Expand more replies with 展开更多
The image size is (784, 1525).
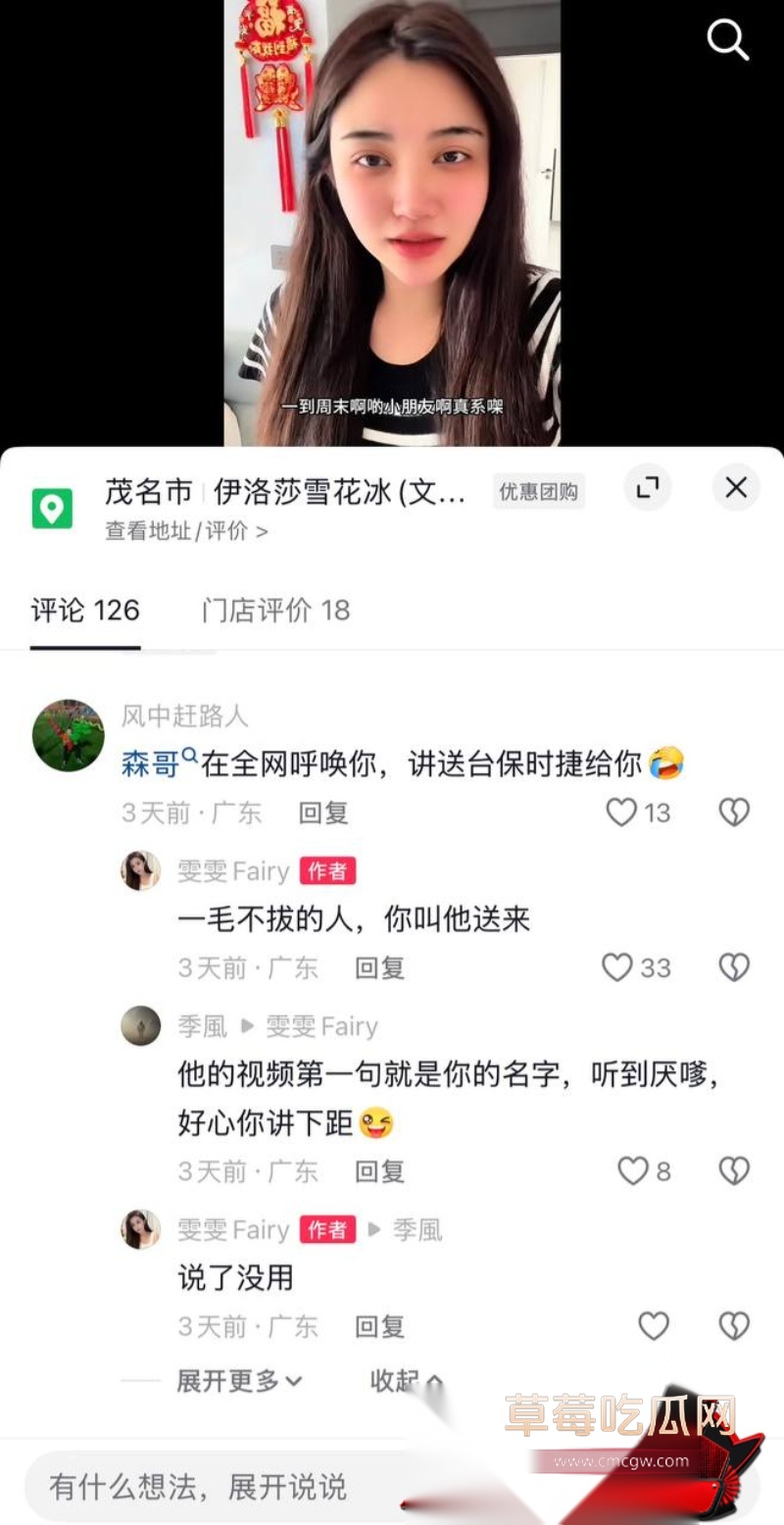[x=239, y=1382]
